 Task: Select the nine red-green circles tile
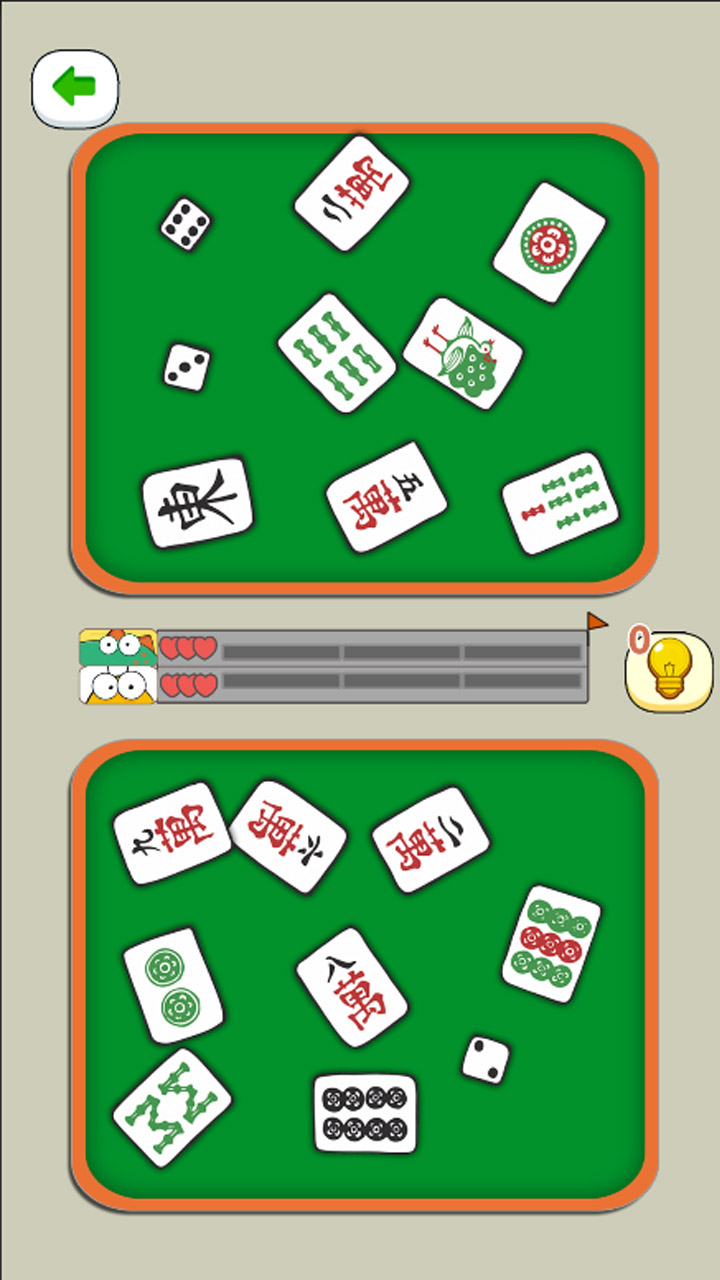pyautogui.click(x=551, y=943)
